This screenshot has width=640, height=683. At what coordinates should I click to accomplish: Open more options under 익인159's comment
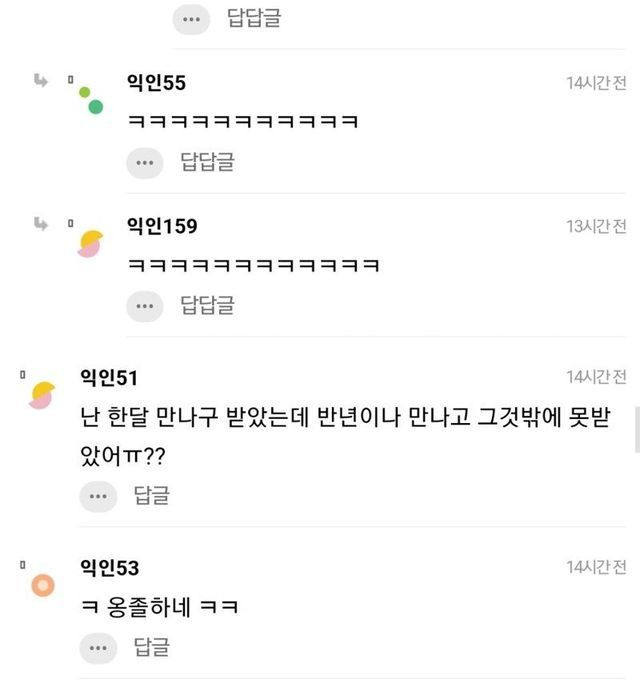[x=145, y=305]
